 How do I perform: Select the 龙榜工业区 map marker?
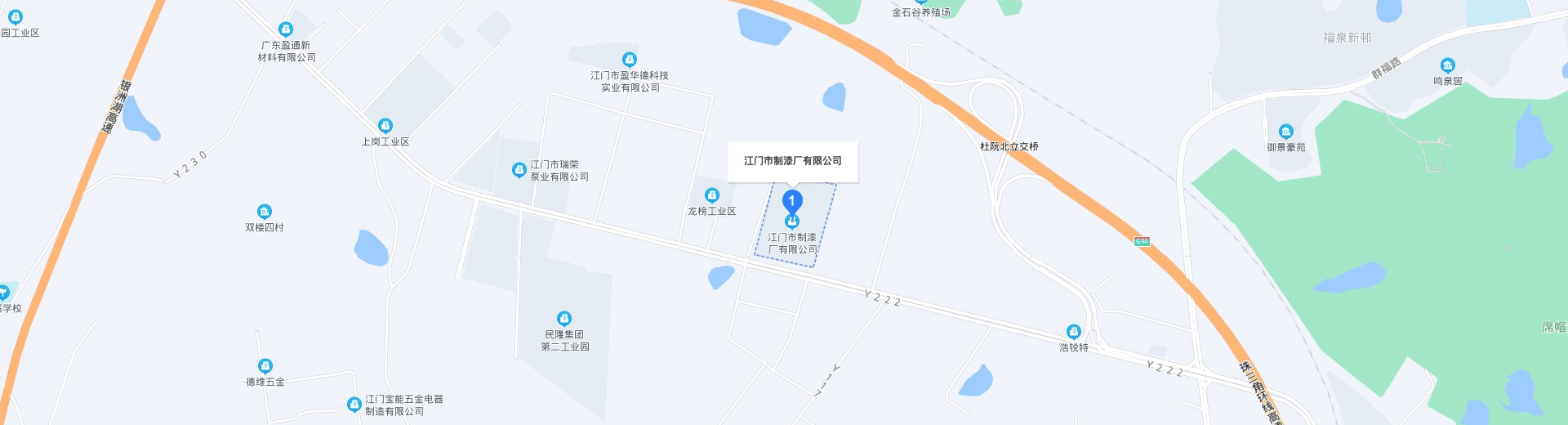tap(712, 195)
